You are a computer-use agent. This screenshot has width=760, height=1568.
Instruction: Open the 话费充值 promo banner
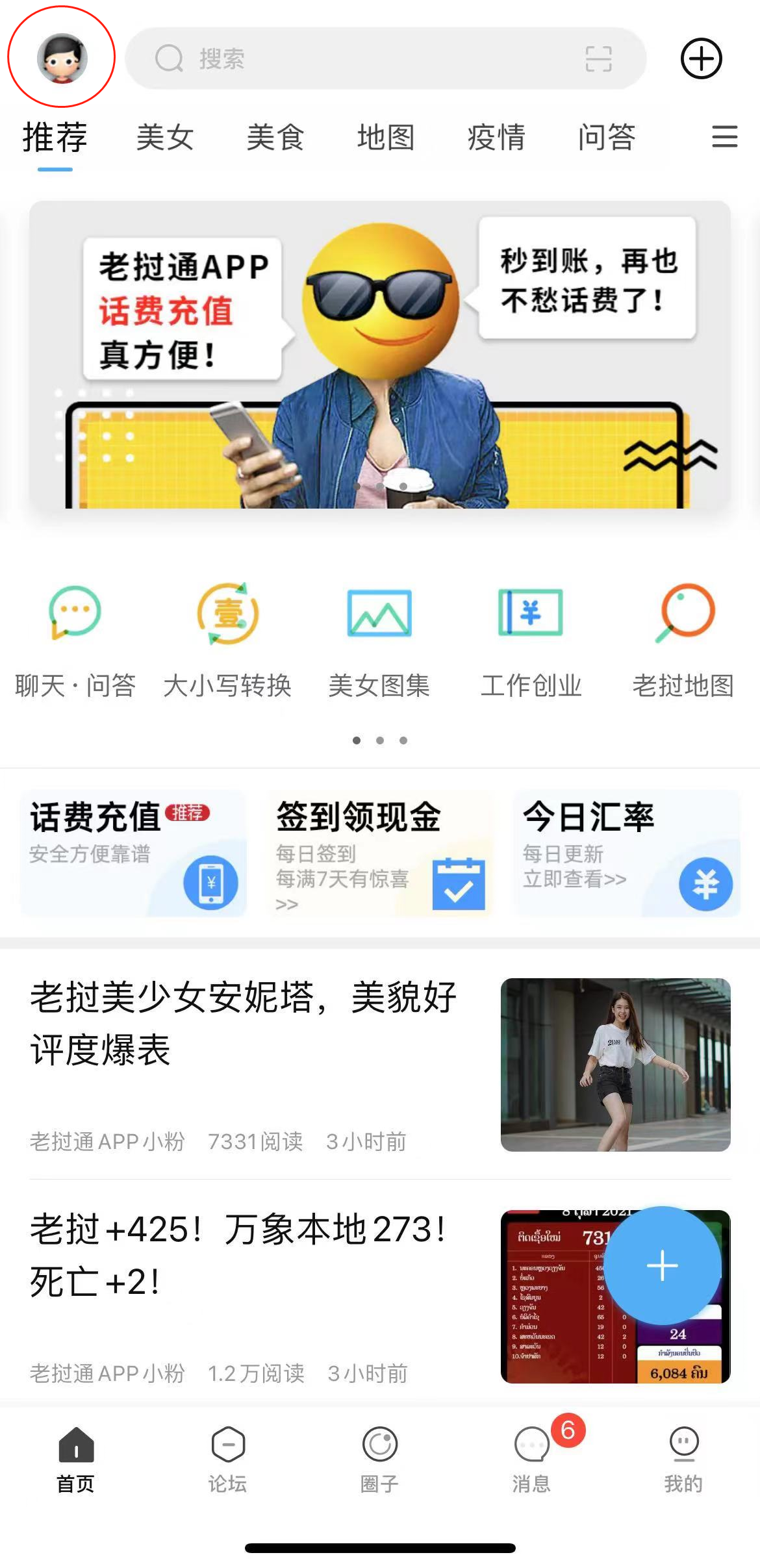[x=380, y=355]
